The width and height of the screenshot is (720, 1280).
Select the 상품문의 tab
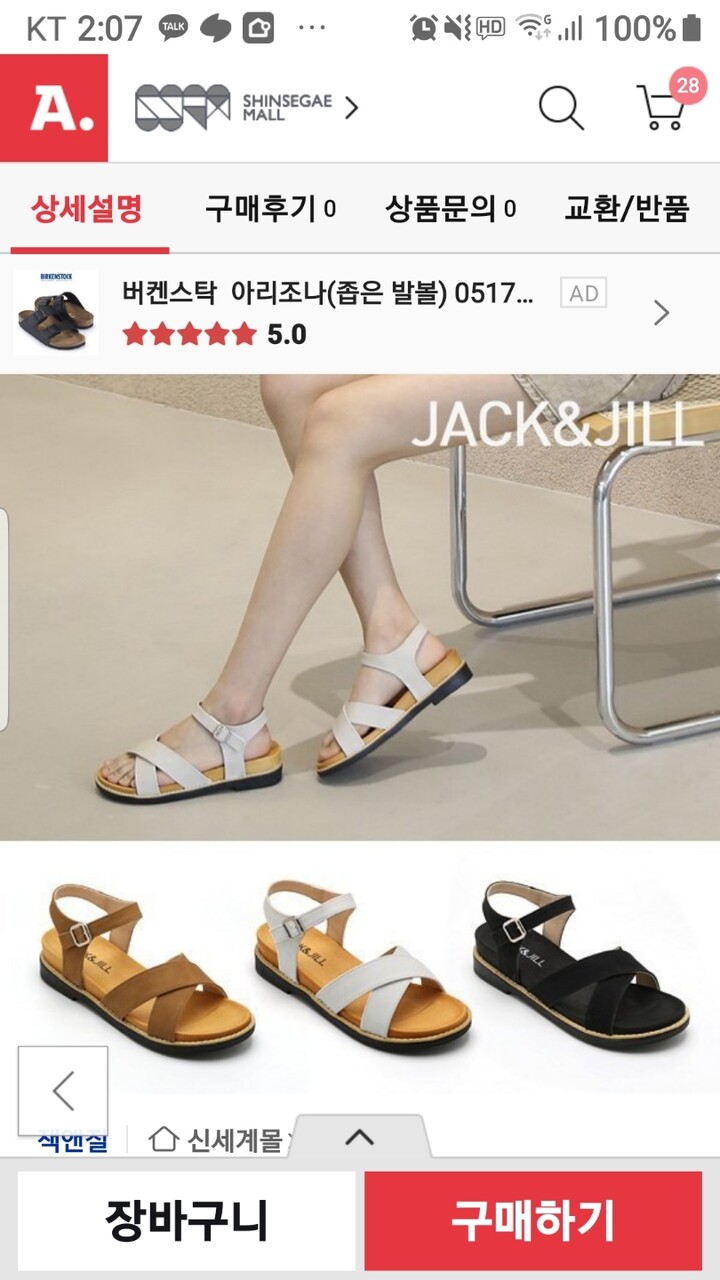pyautogui.click(x=443, y=207)
